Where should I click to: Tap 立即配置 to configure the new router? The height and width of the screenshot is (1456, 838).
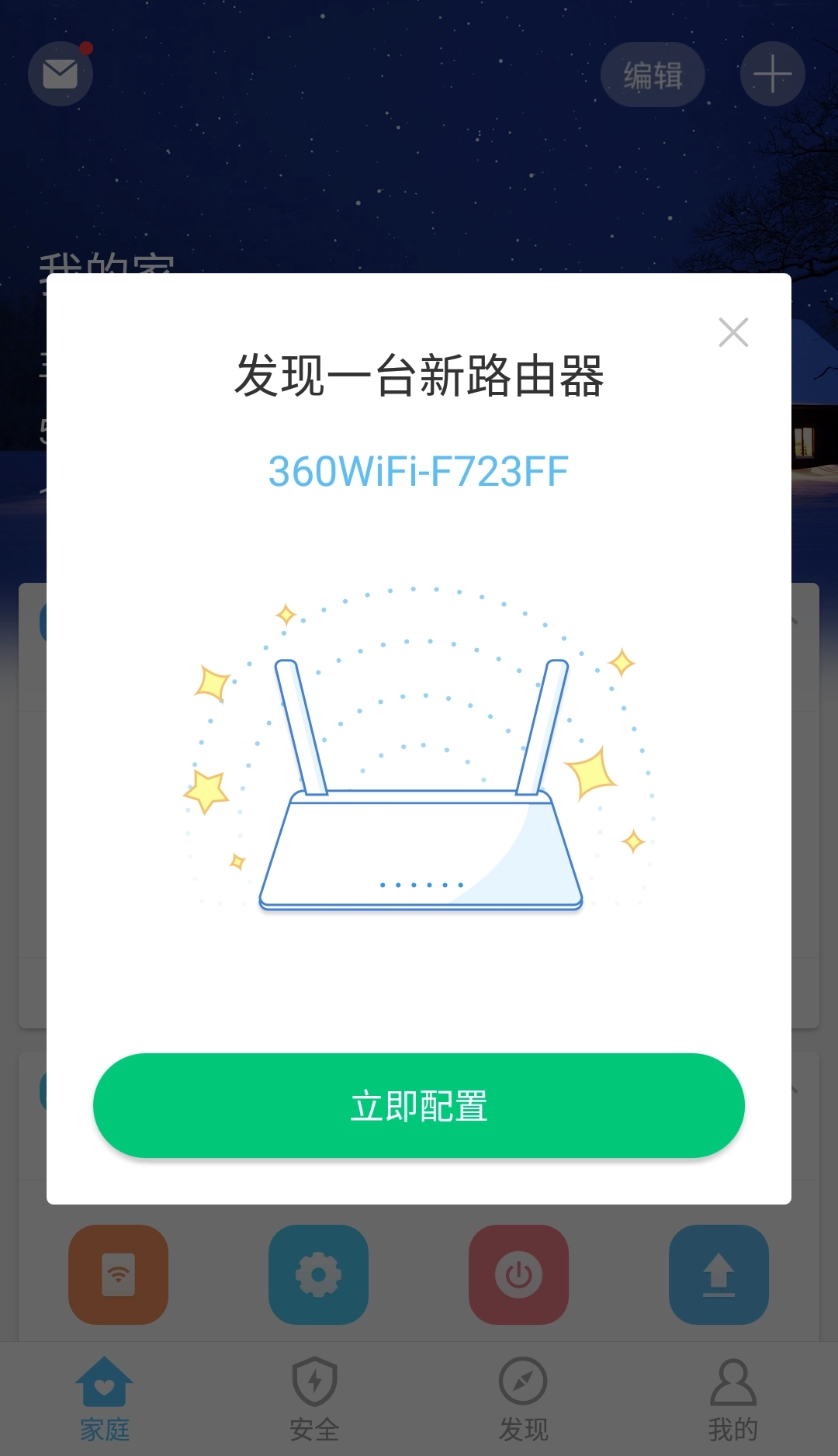[x=419, y=1105]
